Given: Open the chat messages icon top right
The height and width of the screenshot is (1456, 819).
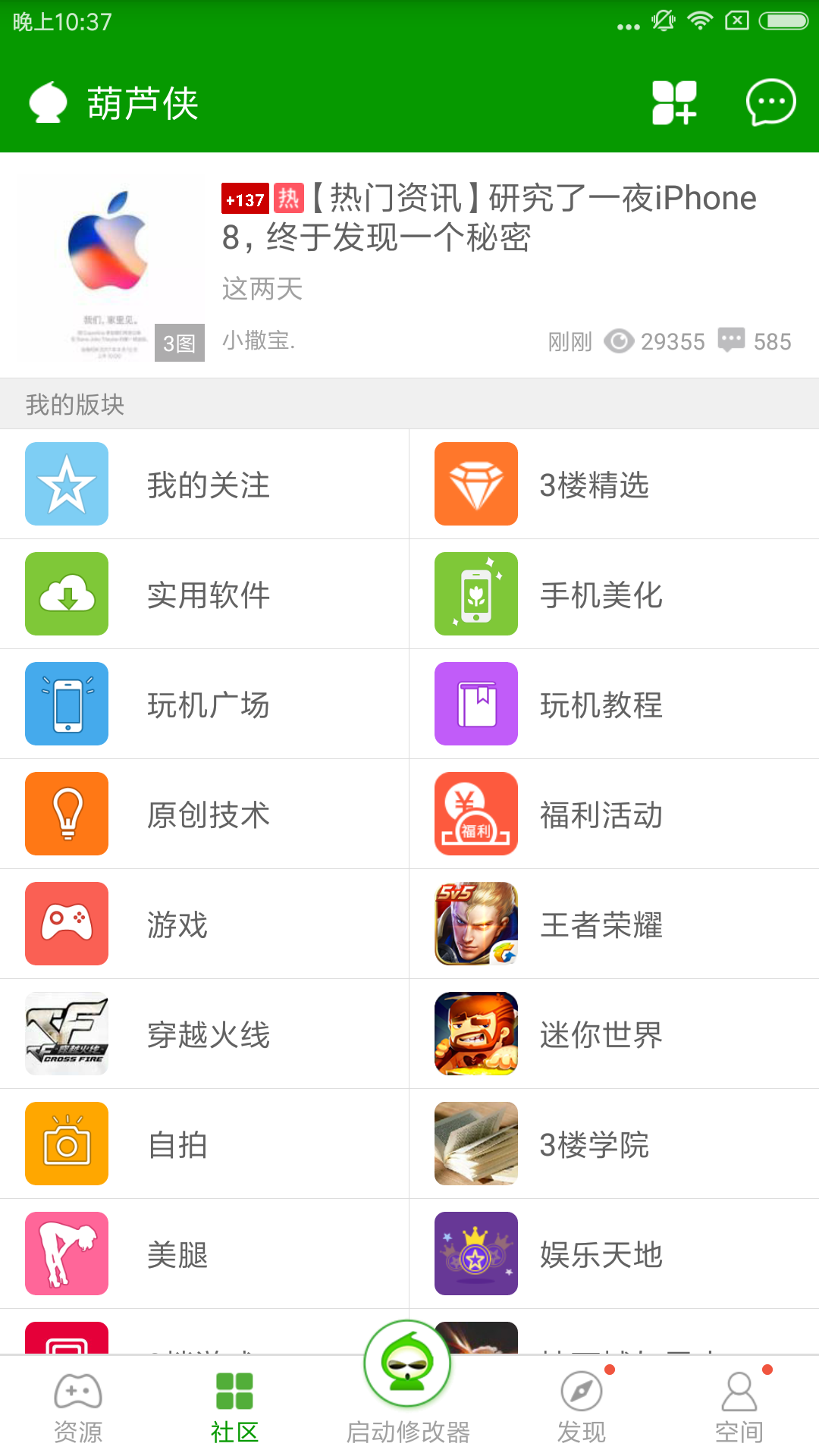Looking at the screenshot, I should (x=770, y=105).
